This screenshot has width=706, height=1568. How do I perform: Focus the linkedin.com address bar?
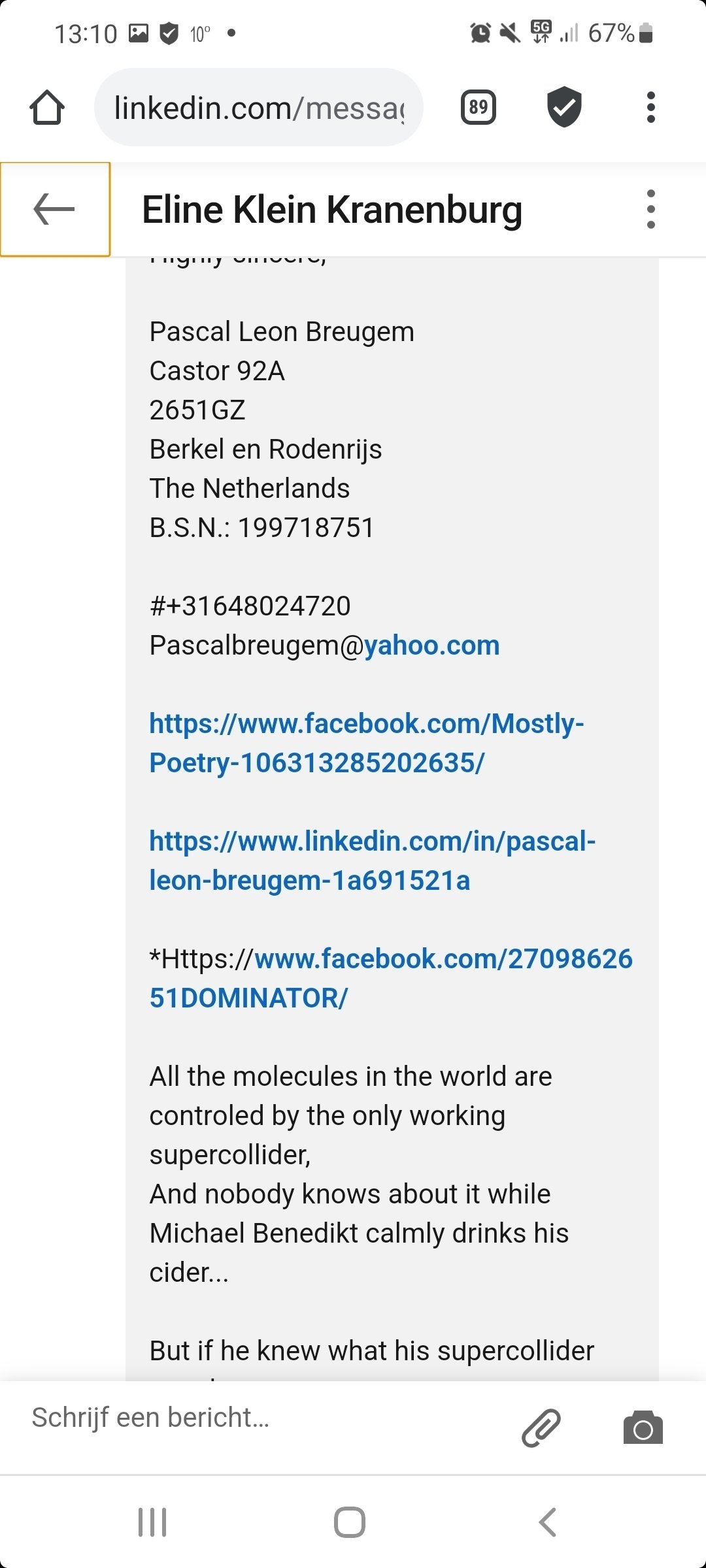tap(259, 108)
